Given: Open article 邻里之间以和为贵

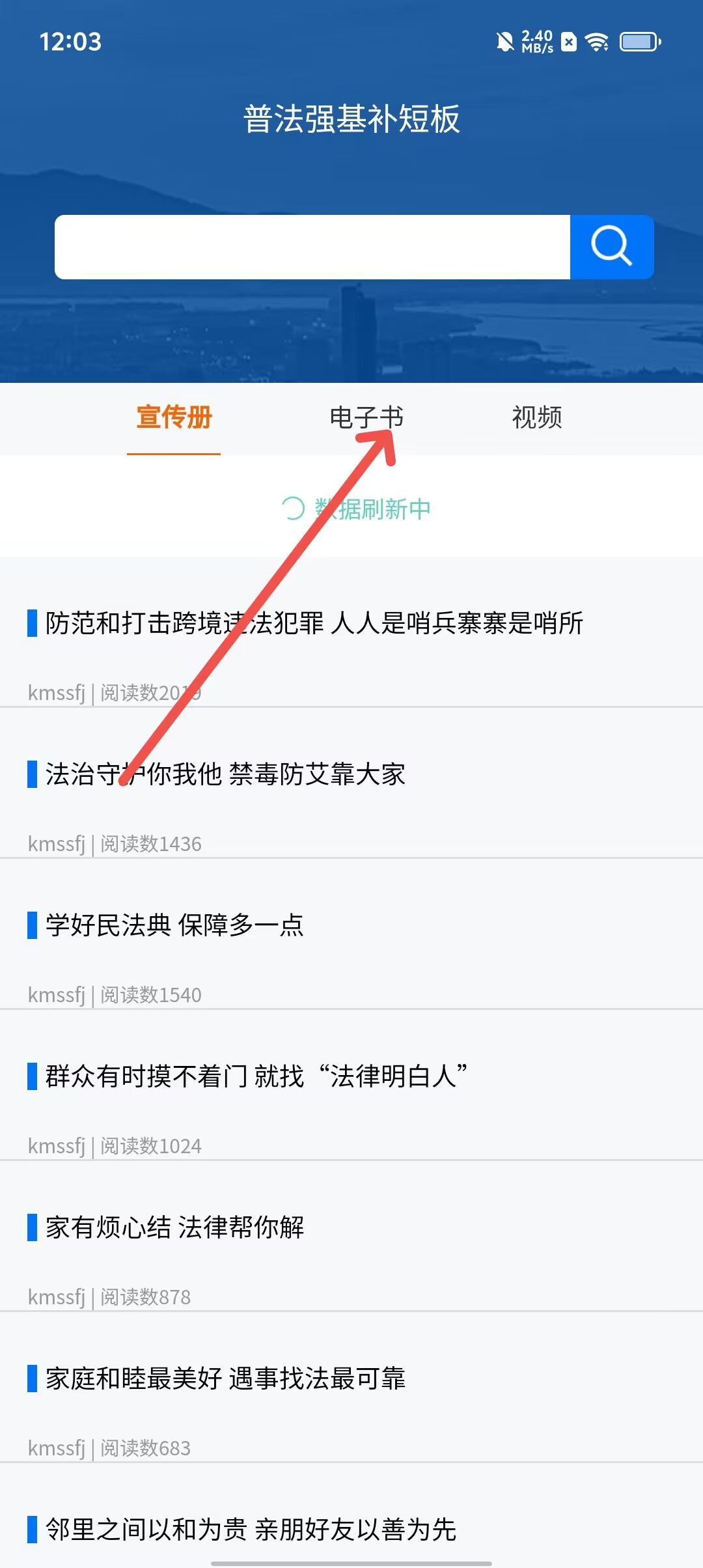Looking at the screenshot, I should (x=251, y=1530).
